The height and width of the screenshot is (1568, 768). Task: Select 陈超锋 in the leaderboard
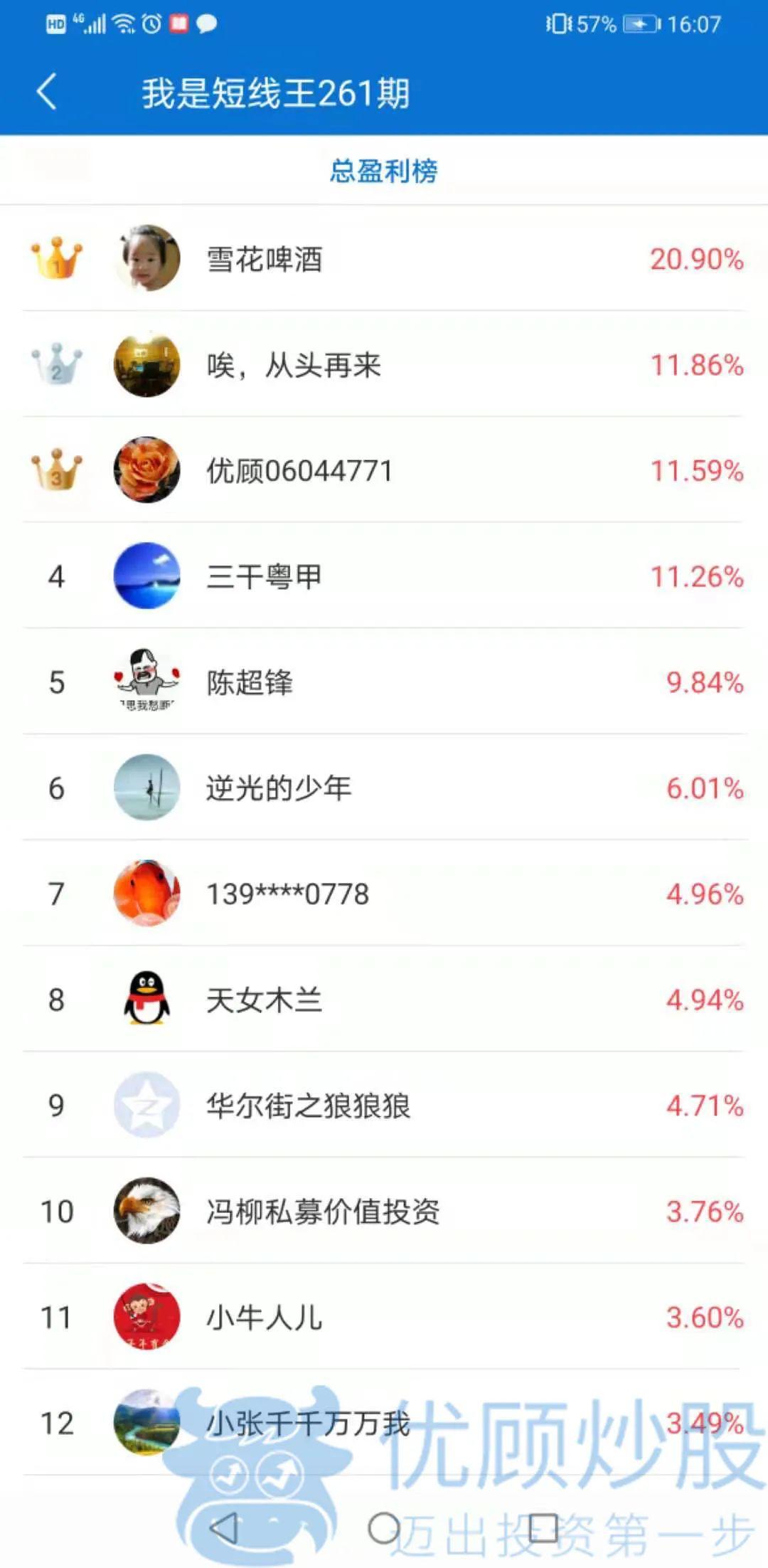click(x=384, y=682)
